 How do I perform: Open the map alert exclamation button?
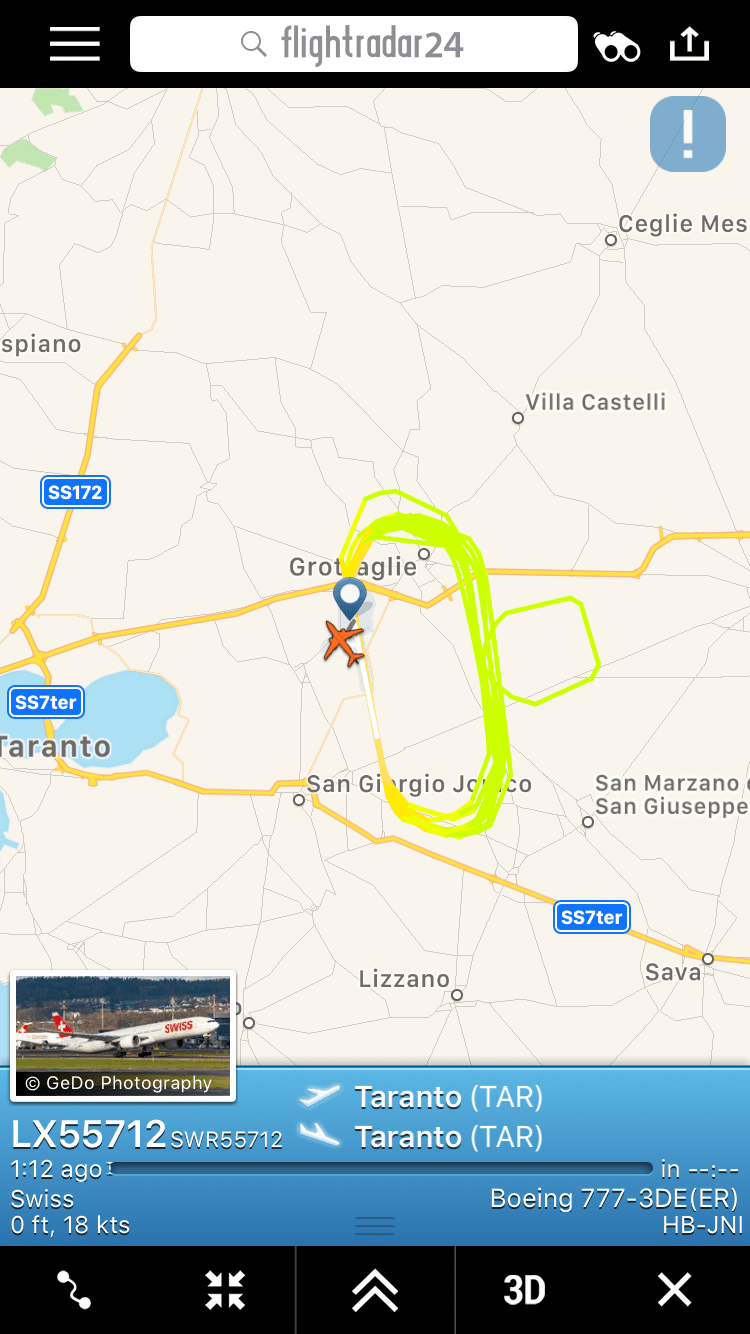(687, 134)
